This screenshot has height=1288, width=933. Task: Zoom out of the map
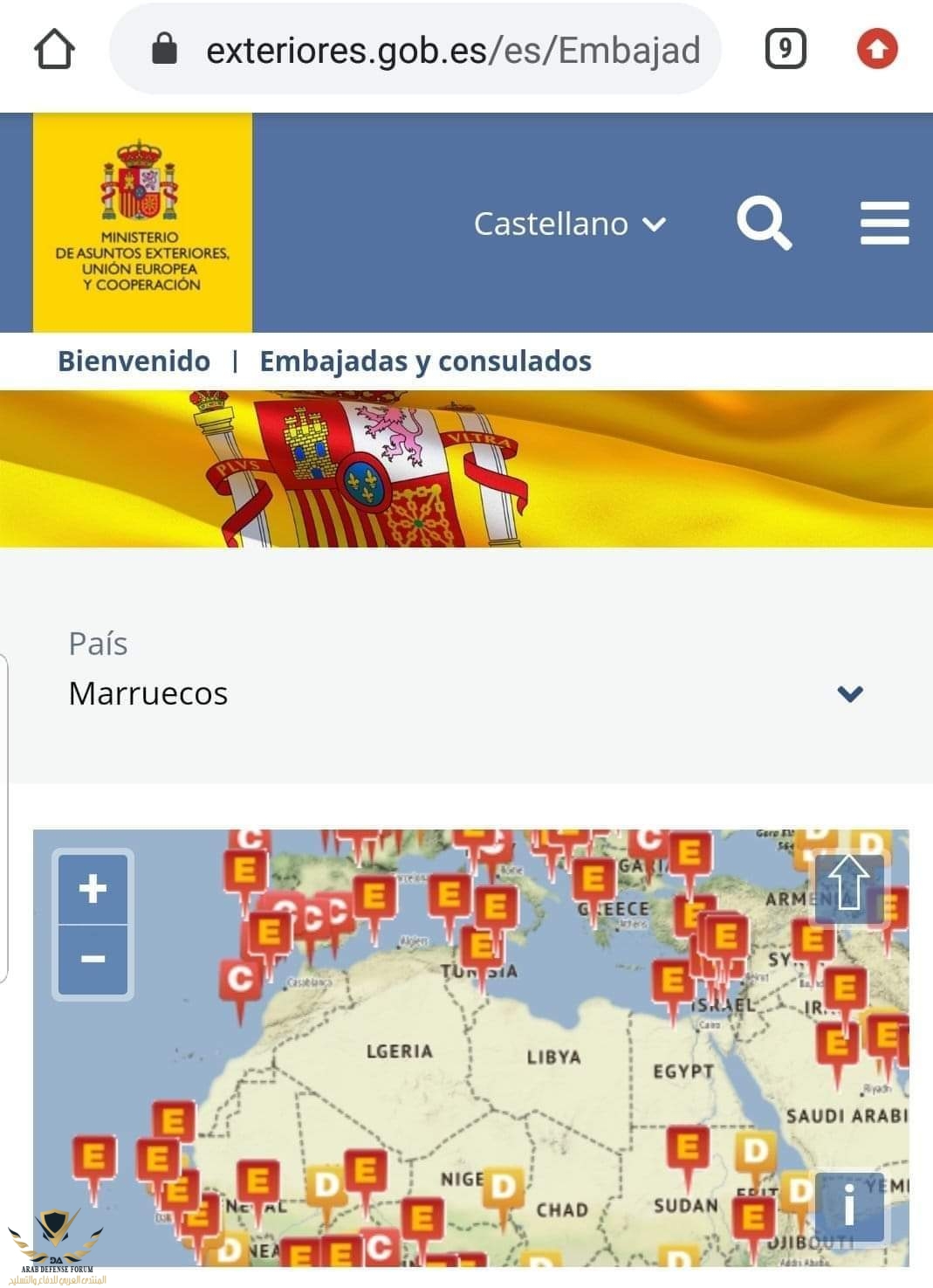pos(93,959)
